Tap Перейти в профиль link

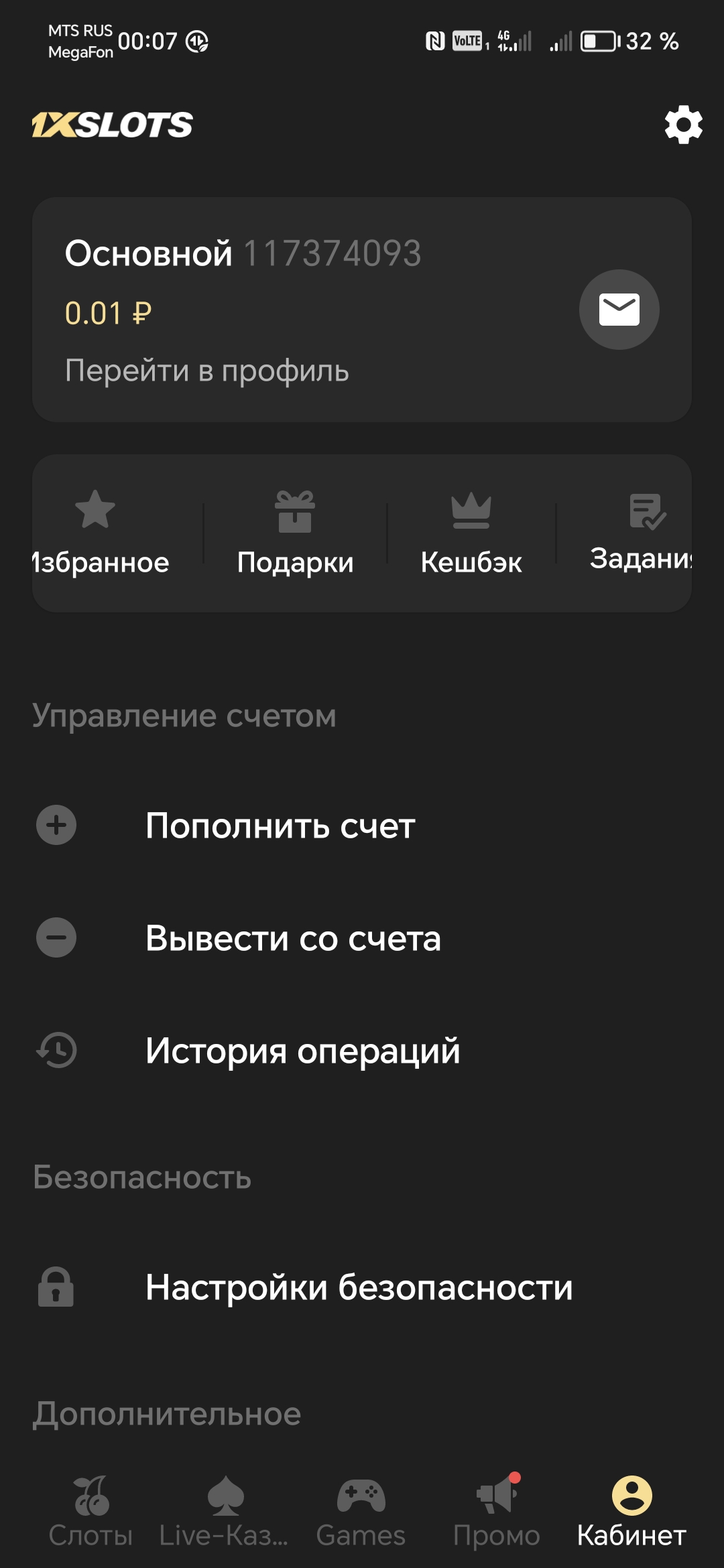point(206,371)
